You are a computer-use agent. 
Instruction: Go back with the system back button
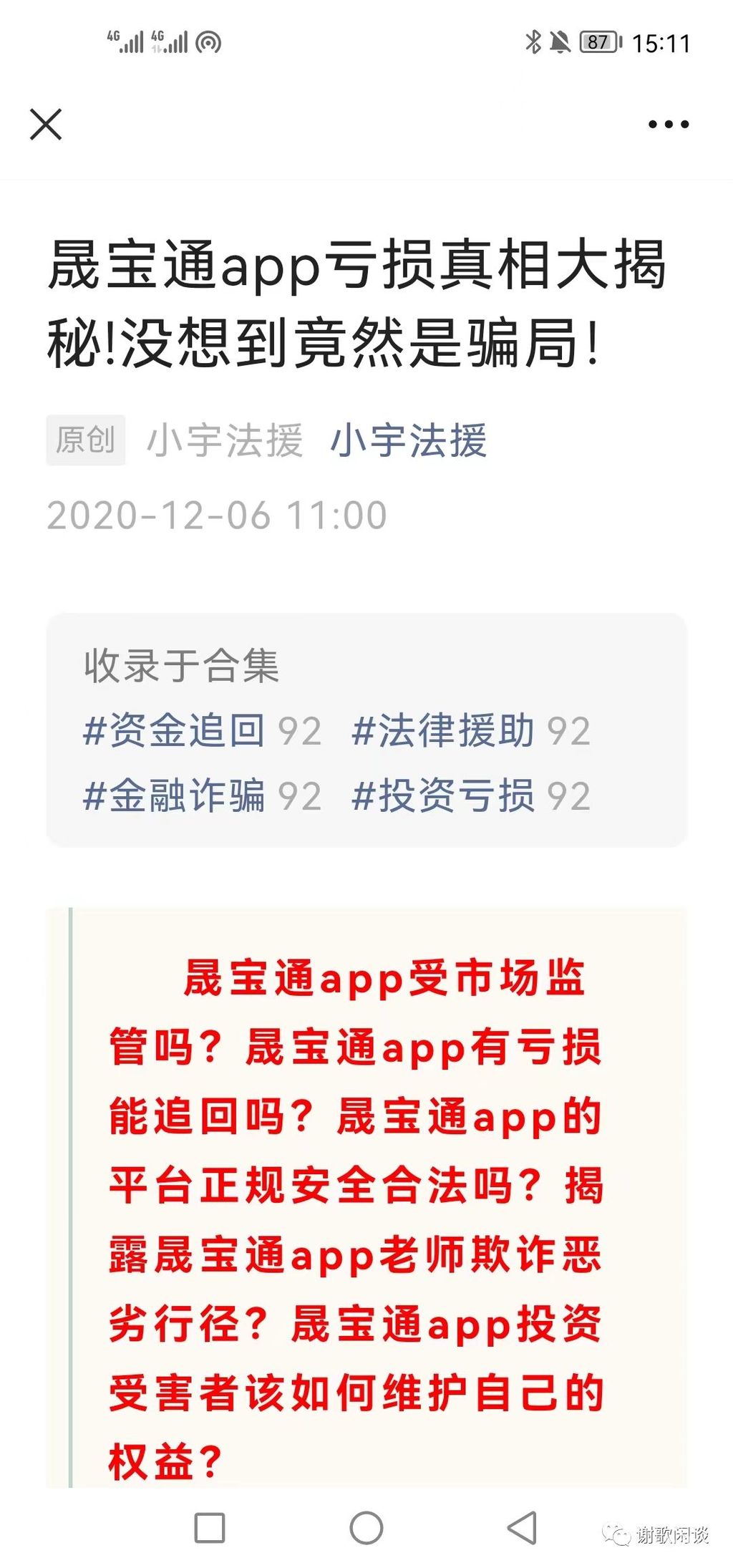[x=522, y=1528]
